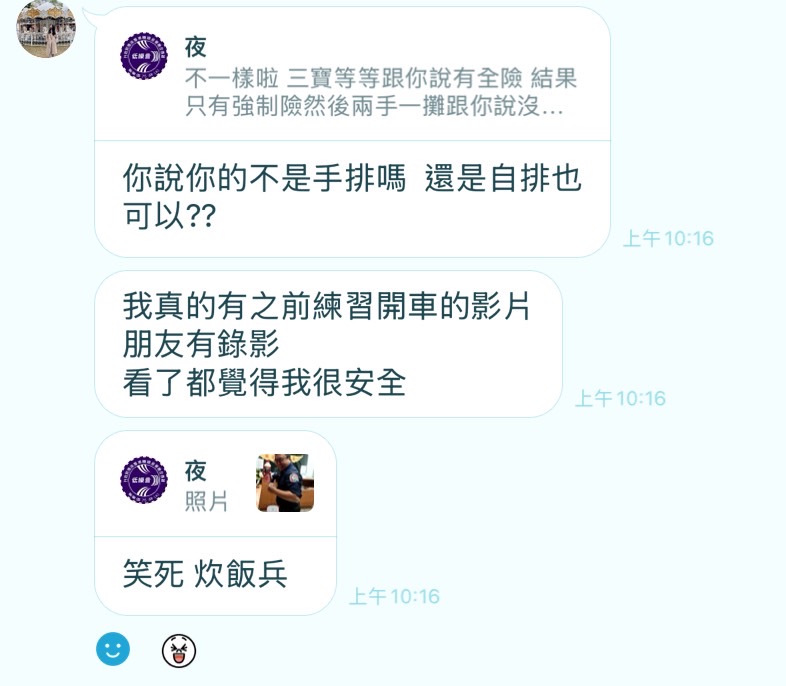Open the quoted 照片 reply from 夜
Viewport: 786px width, 686px height.
[x=215, y=484]
